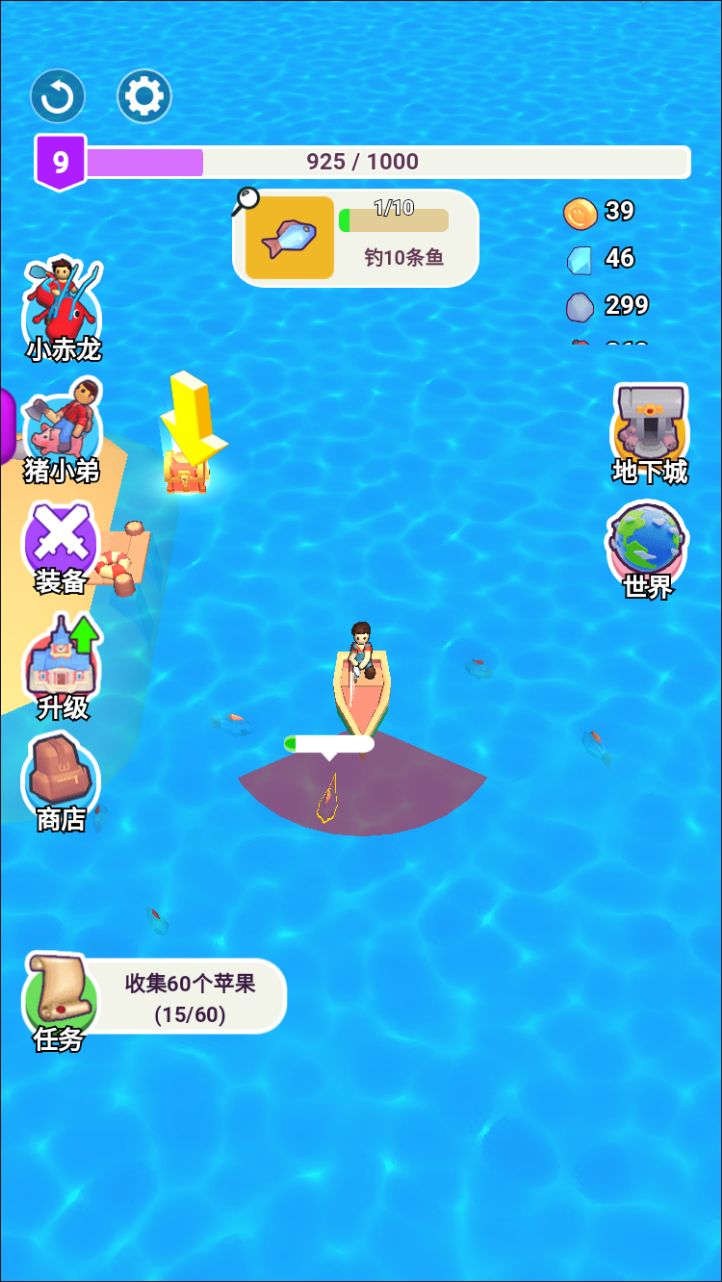View the 钓10条鱼 fishing goal card

pos(355,238)
